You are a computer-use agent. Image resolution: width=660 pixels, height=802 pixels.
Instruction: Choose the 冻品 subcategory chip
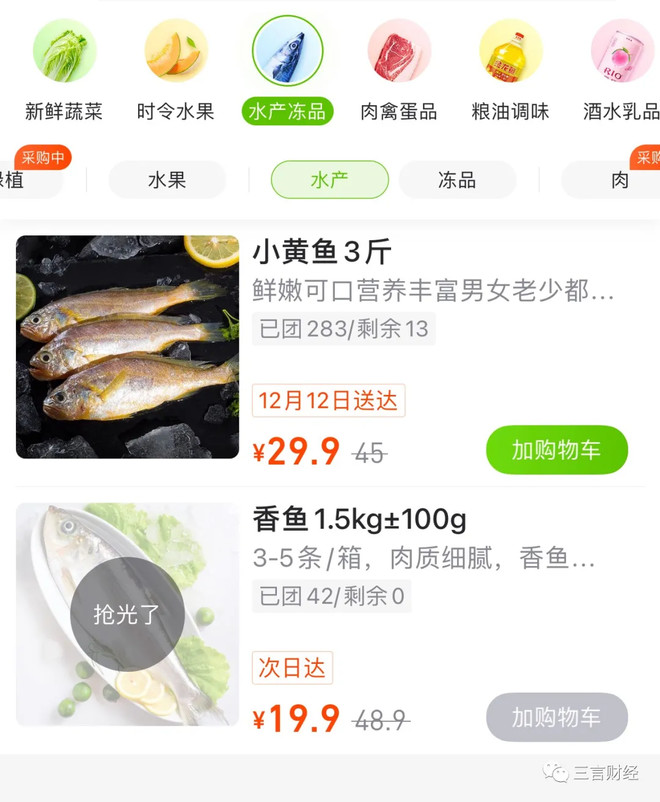[x=457, y=180]
